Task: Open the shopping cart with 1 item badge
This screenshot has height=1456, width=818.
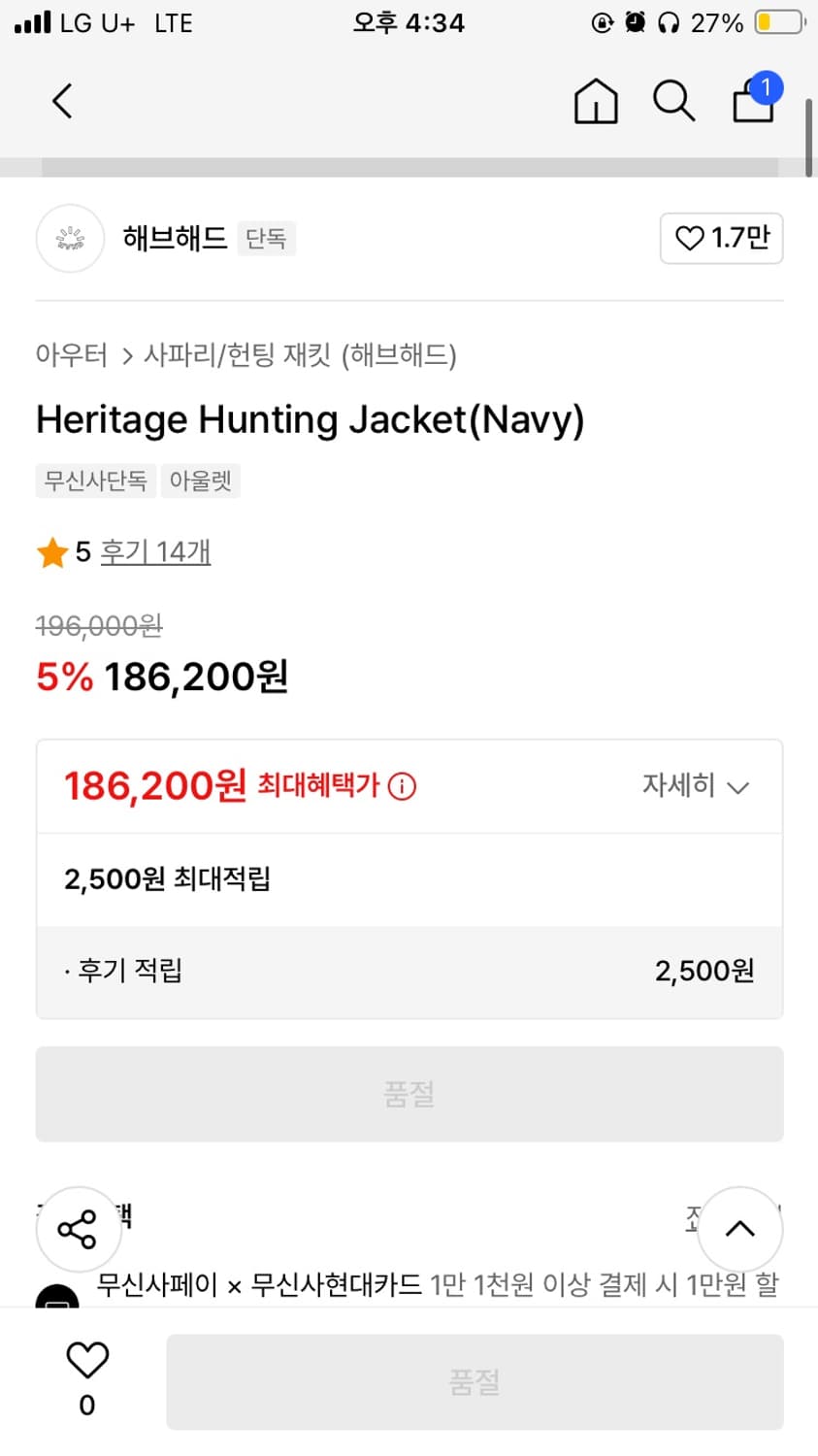Action: click(752, 100)
